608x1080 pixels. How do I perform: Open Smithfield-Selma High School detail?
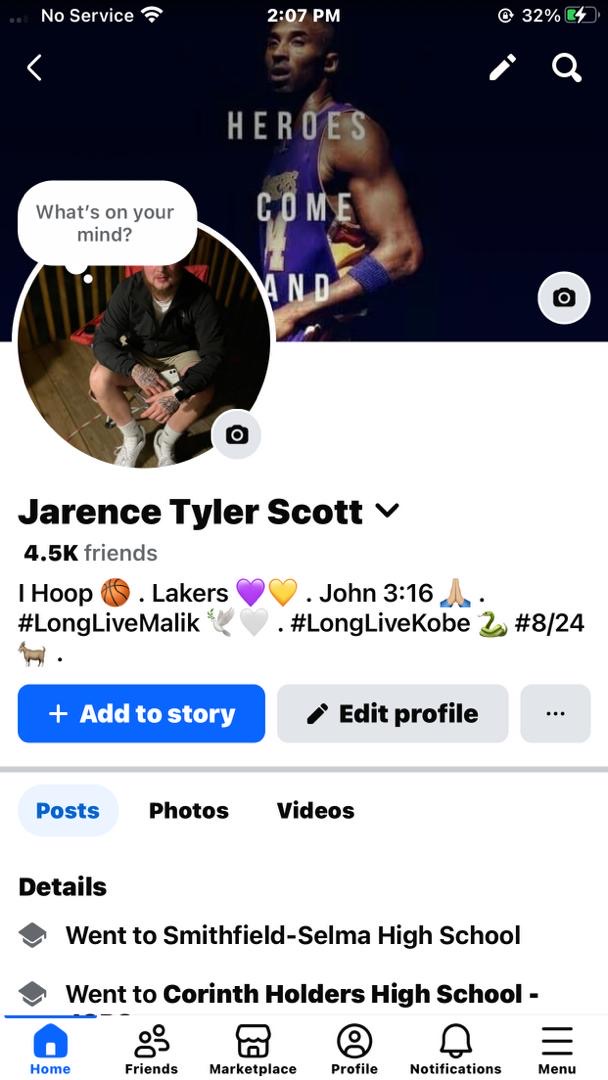point(293,935)
